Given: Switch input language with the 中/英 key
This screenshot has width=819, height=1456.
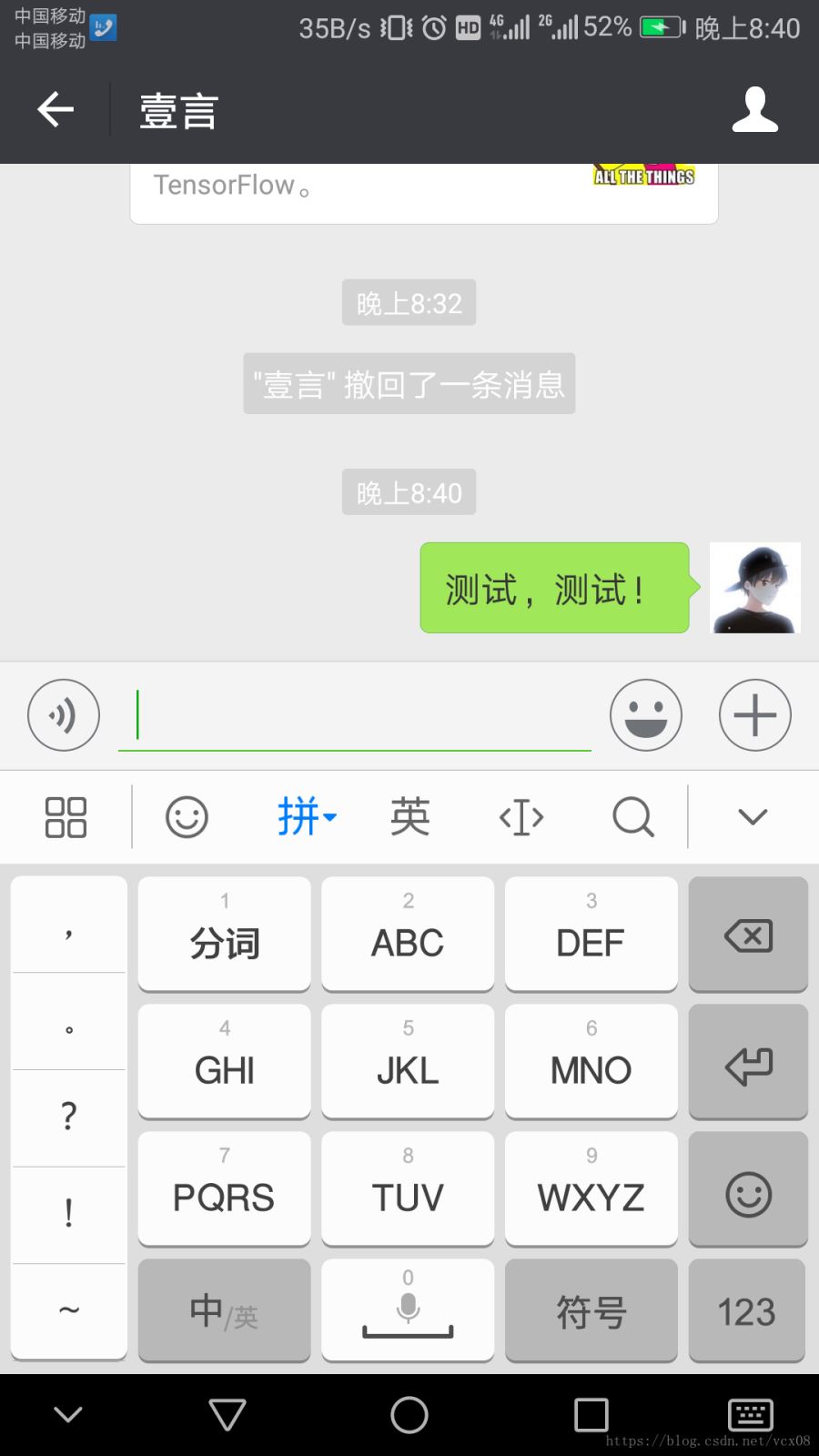Looking at the screenshot, I should click(x=224, y=1310).
